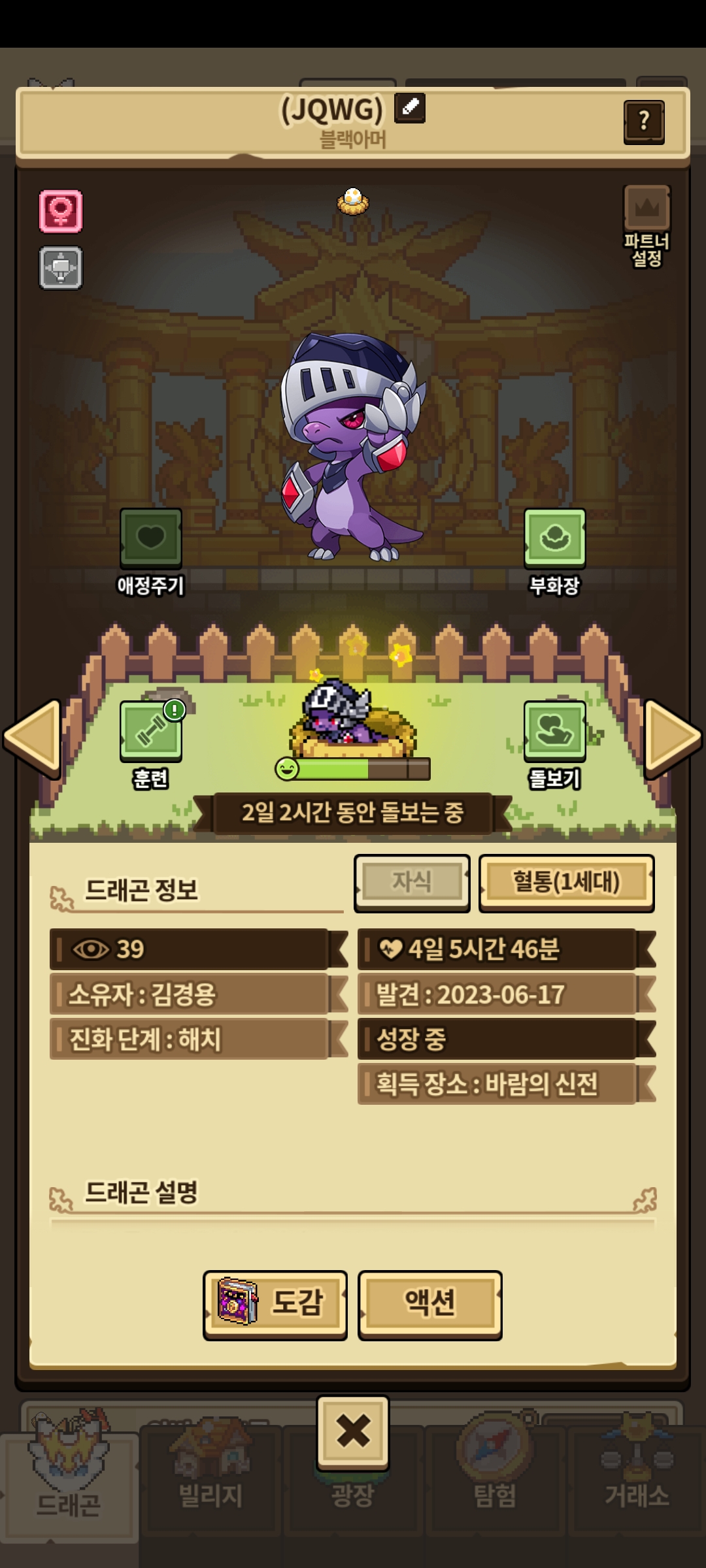Screen dimensions: 706x1568
Task: Tap the gray icon below the gender icon
Action: (x=61, y=268)
